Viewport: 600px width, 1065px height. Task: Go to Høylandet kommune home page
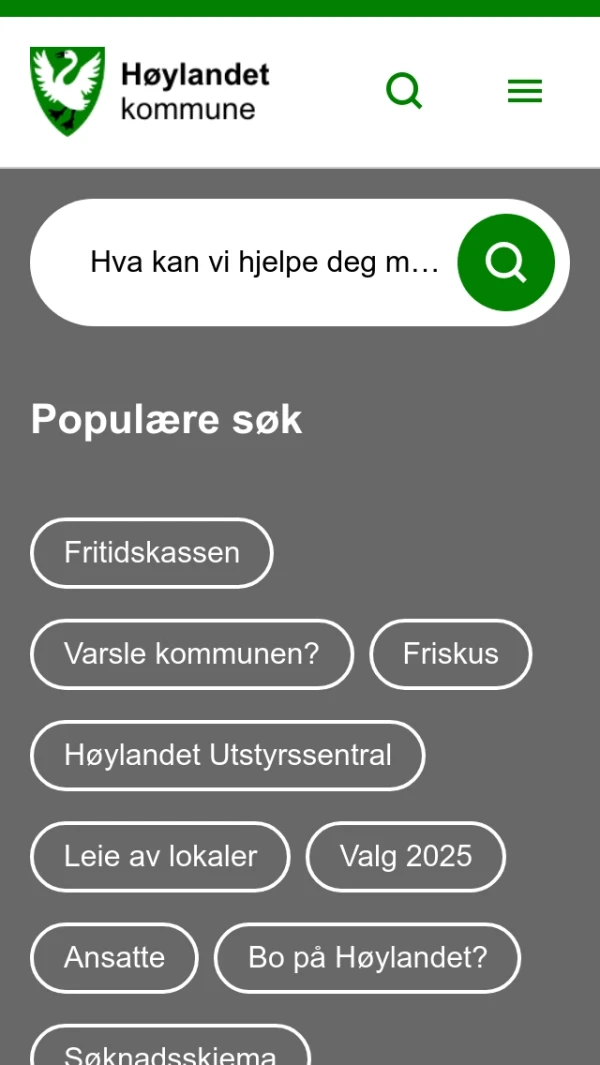pos(150,91)
